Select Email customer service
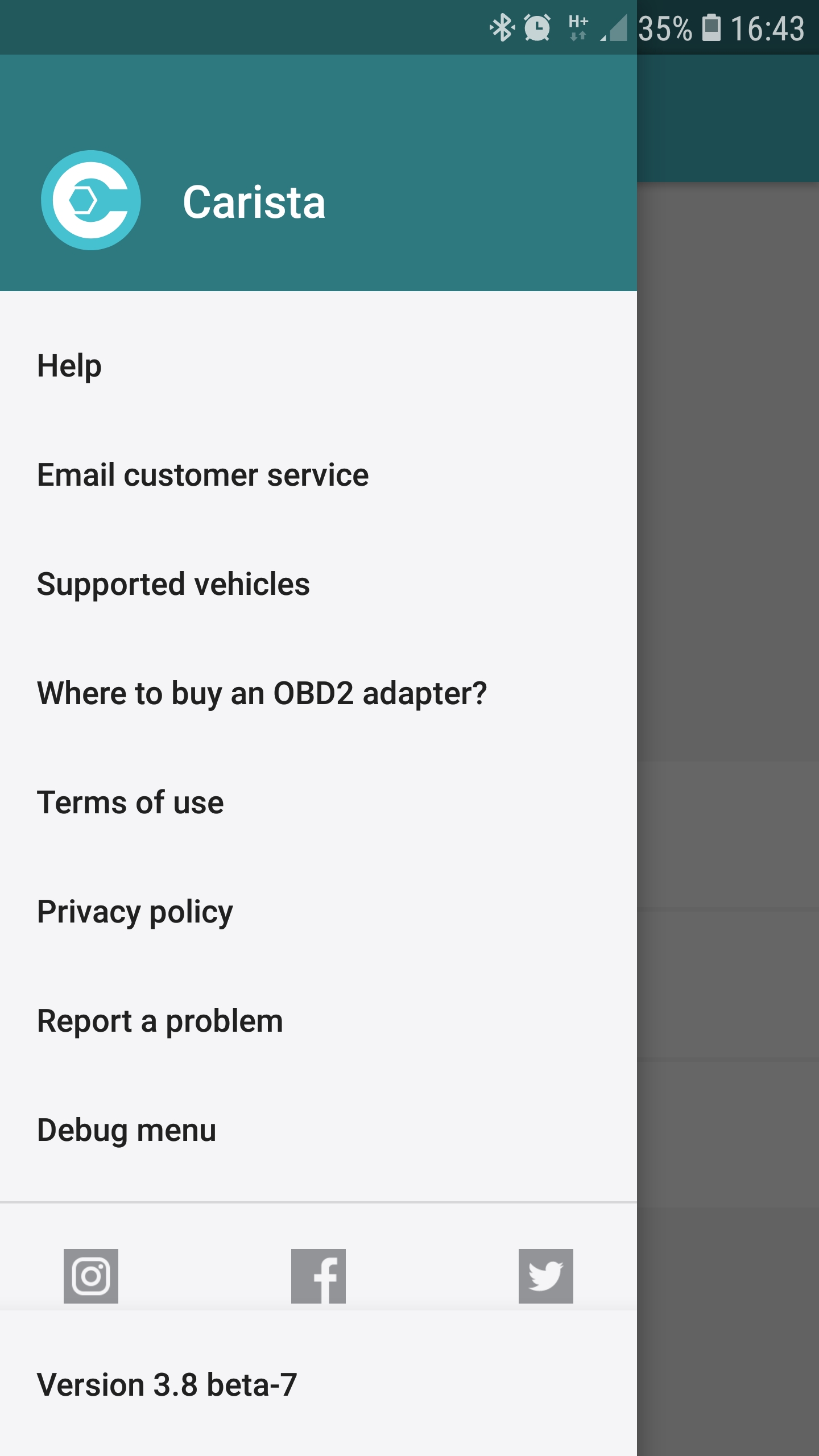The height and width of the screenshot is (1456, 819). pyautogui.click(x=202, y=475)
